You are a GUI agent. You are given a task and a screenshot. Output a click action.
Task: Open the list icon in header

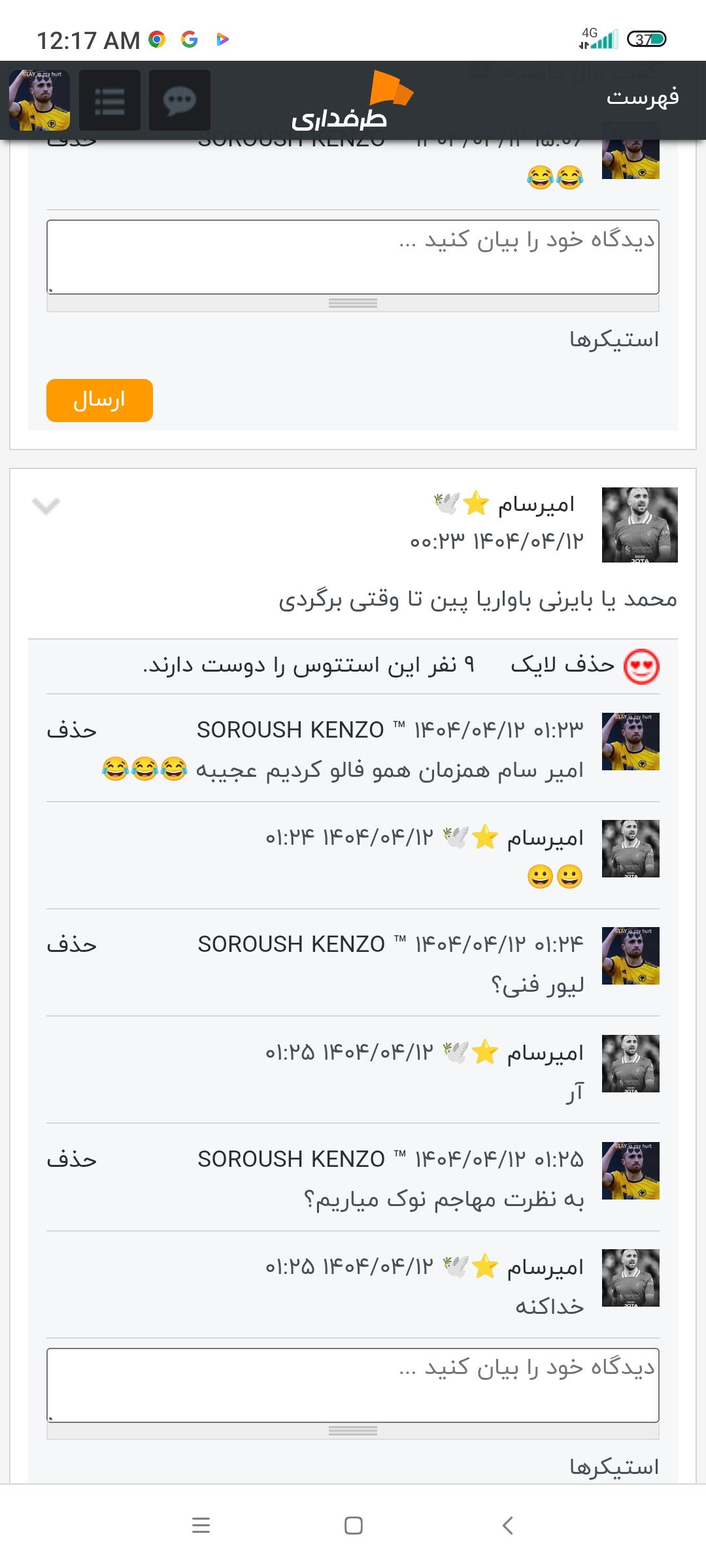click(110, 101)
